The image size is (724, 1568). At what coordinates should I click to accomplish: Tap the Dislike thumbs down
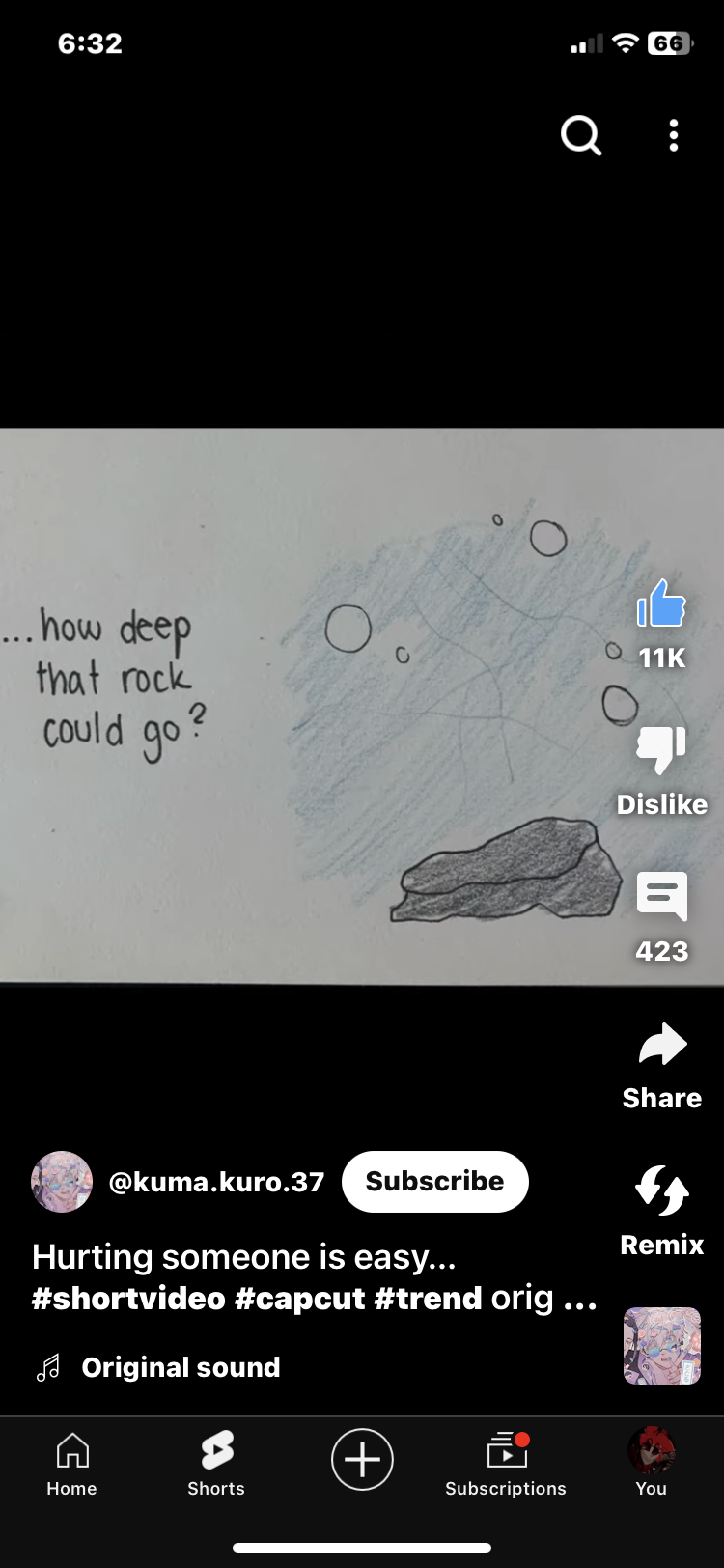[x=661, y=750]
